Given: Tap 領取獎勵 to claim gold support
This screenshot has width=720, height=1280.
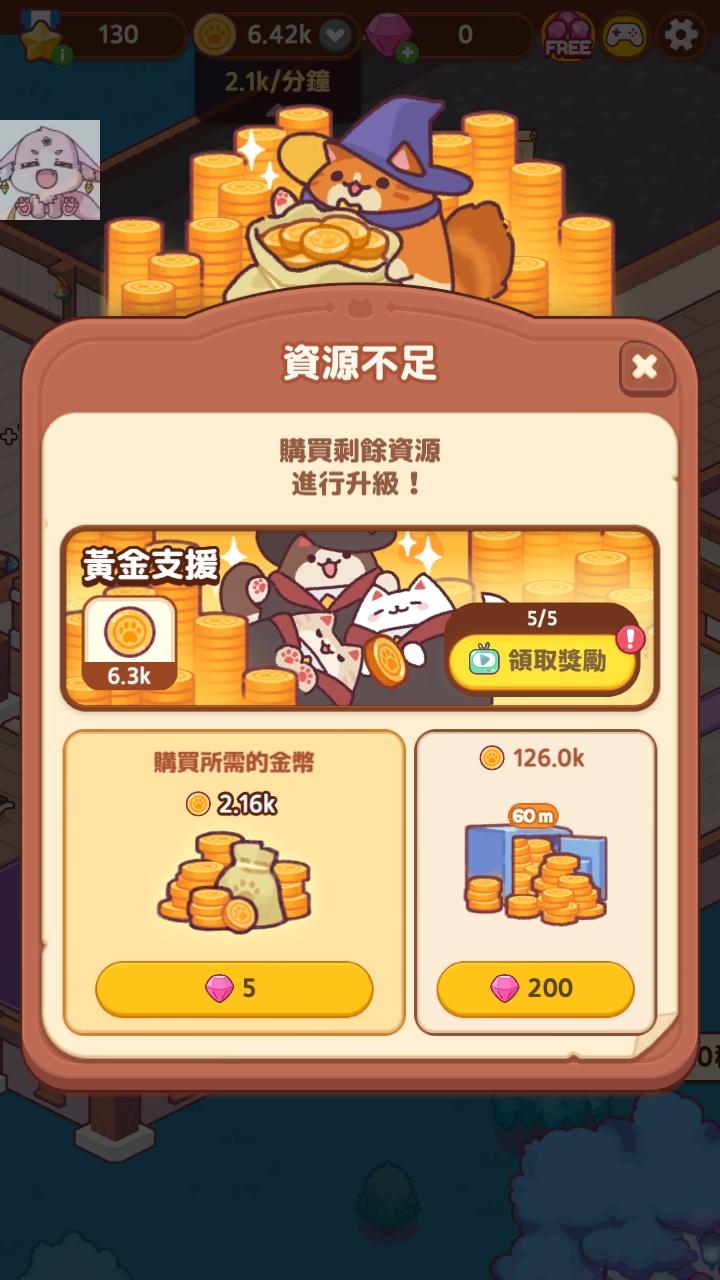Looking at the screenshot, I should coord(542,662).
